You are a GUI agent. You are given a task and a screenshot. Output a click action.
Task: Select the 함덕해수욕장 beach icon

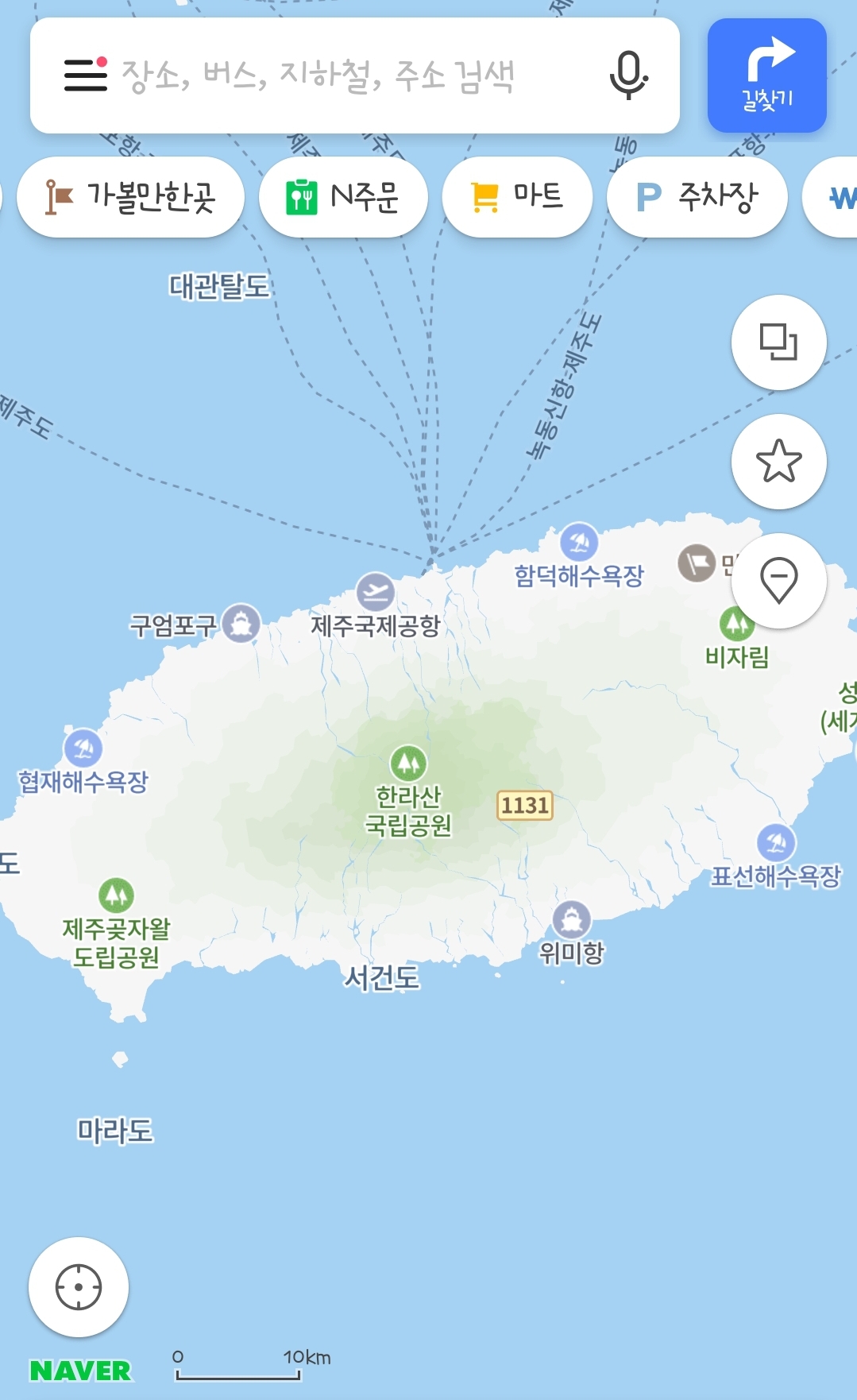click(581, 542)
